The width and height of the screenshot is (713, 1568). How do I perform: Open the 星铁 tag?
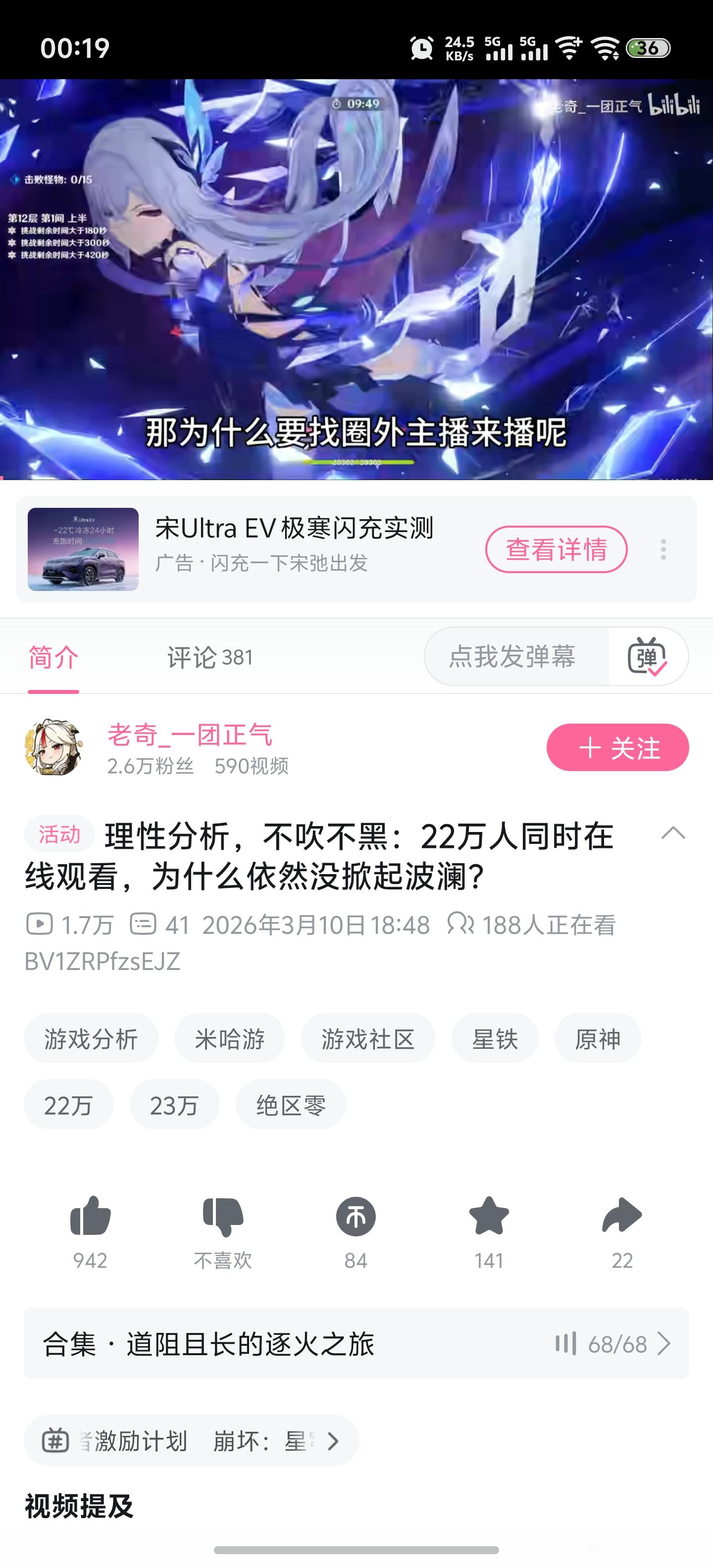point(495,1038)
